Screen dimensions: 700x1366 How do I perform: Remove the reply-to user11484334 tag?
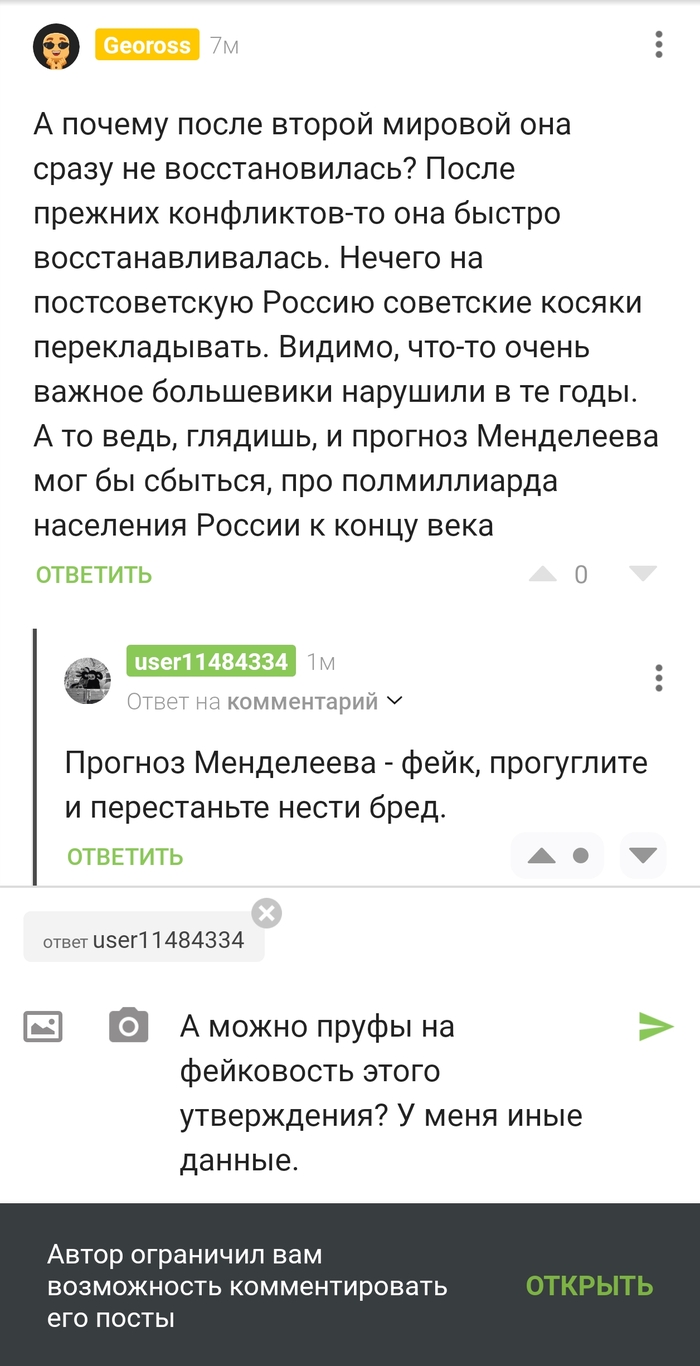(x=266, y=913)
